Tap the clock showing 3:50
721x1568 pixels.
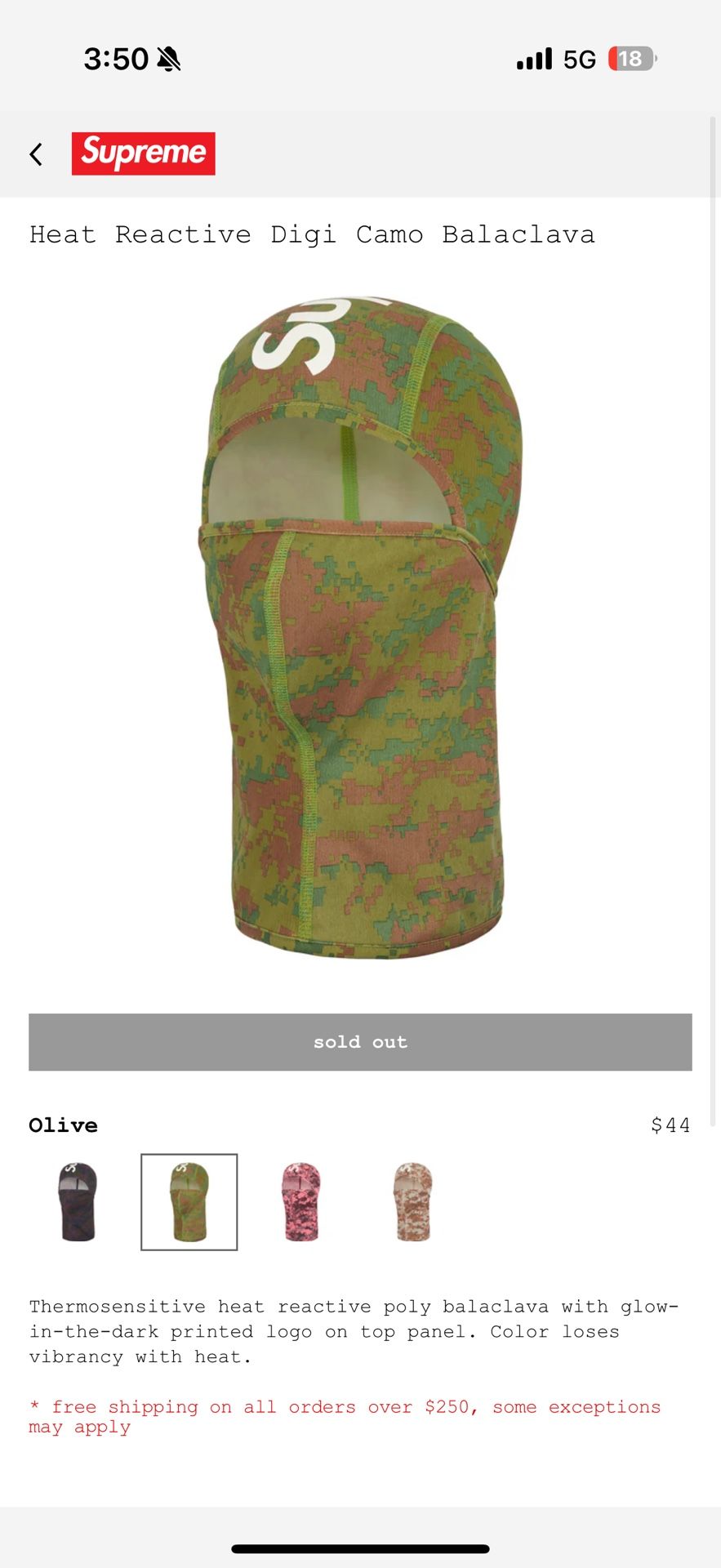coord(114,58)
